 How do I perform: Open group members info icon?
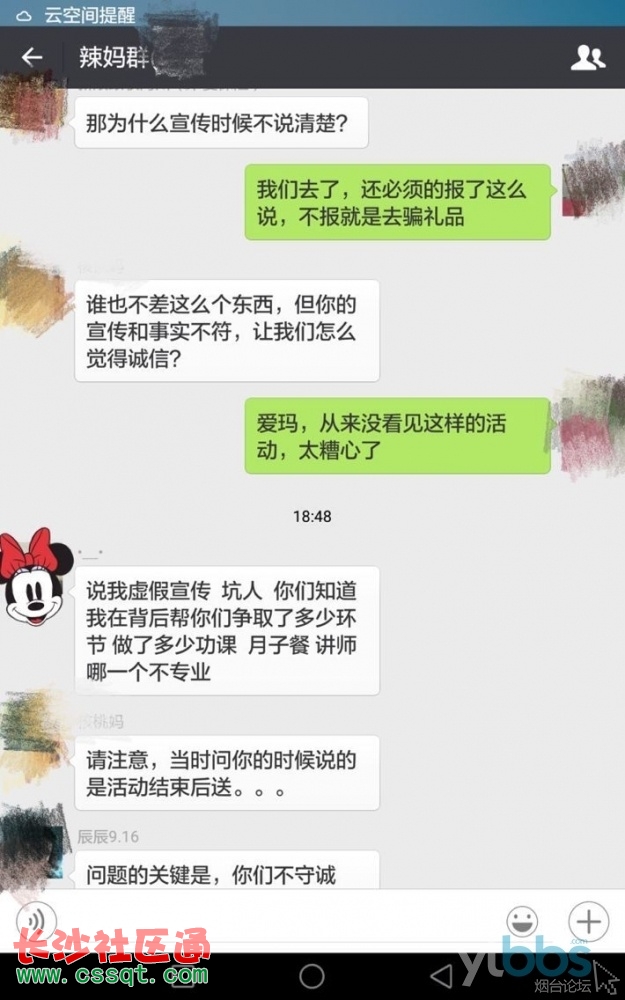pos(587,58)
